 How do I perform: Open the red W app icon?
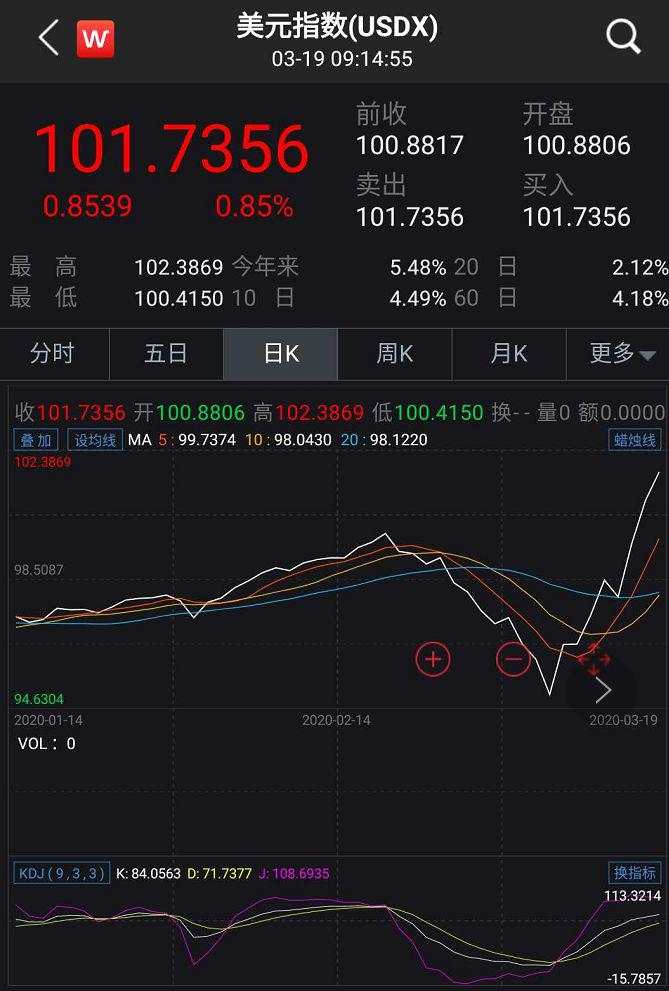point(96,39)
